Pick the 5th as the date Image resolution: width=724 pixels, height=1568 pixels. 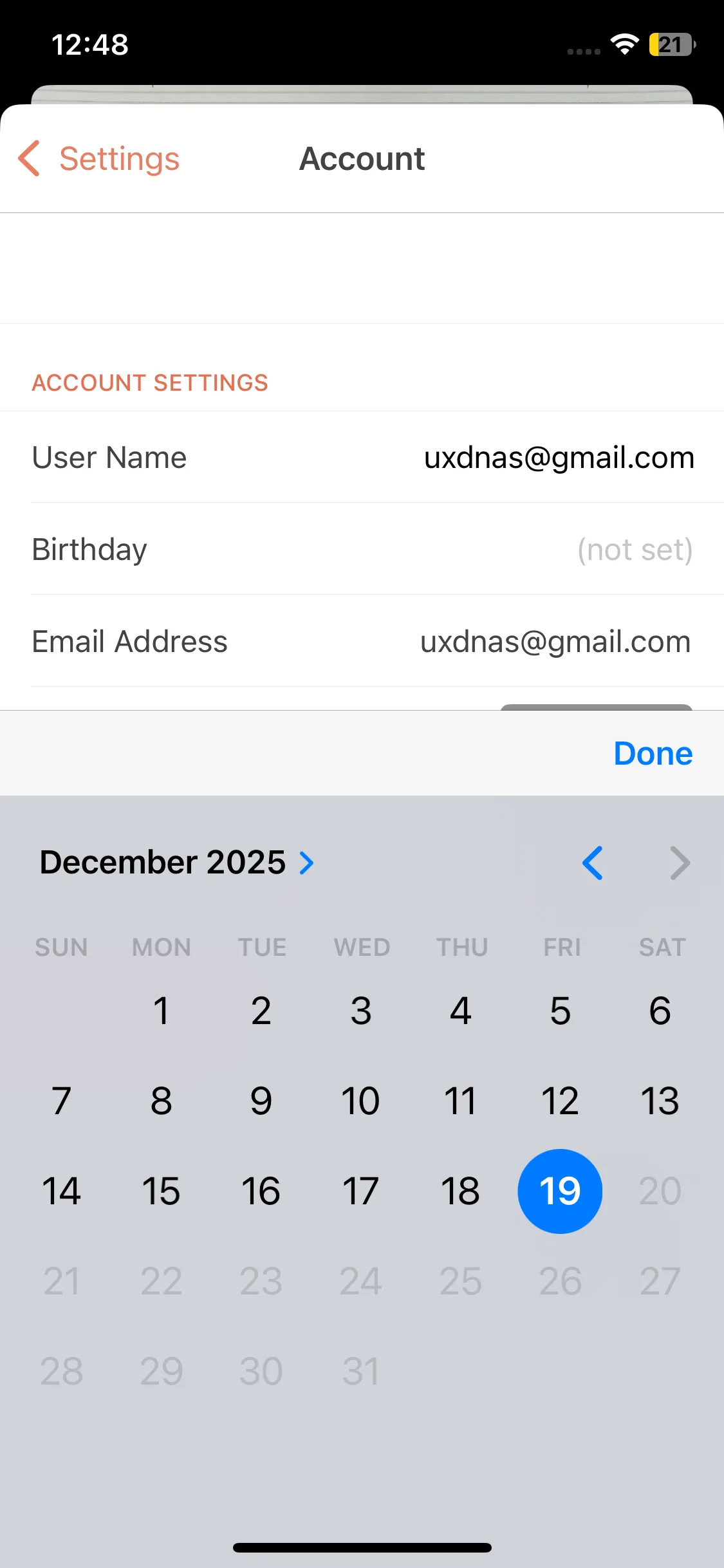[x=560, y=1011]
